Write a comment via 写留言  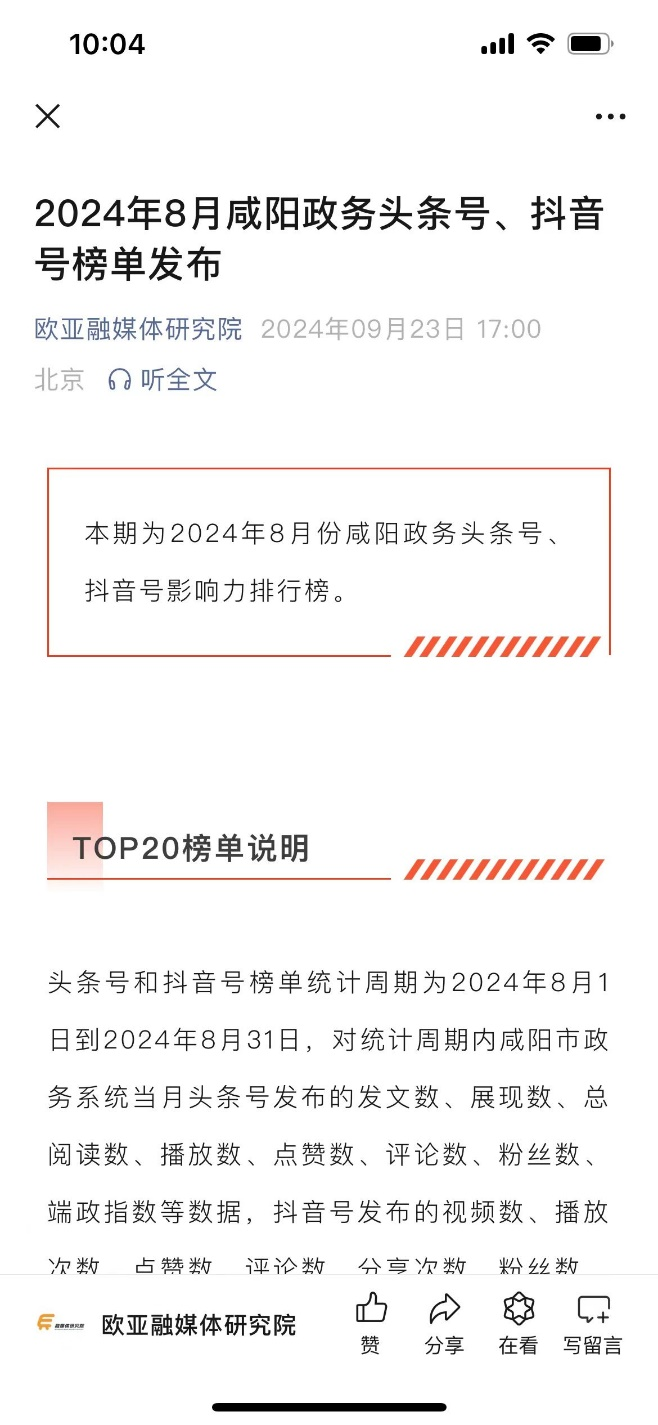point(593,1324)
